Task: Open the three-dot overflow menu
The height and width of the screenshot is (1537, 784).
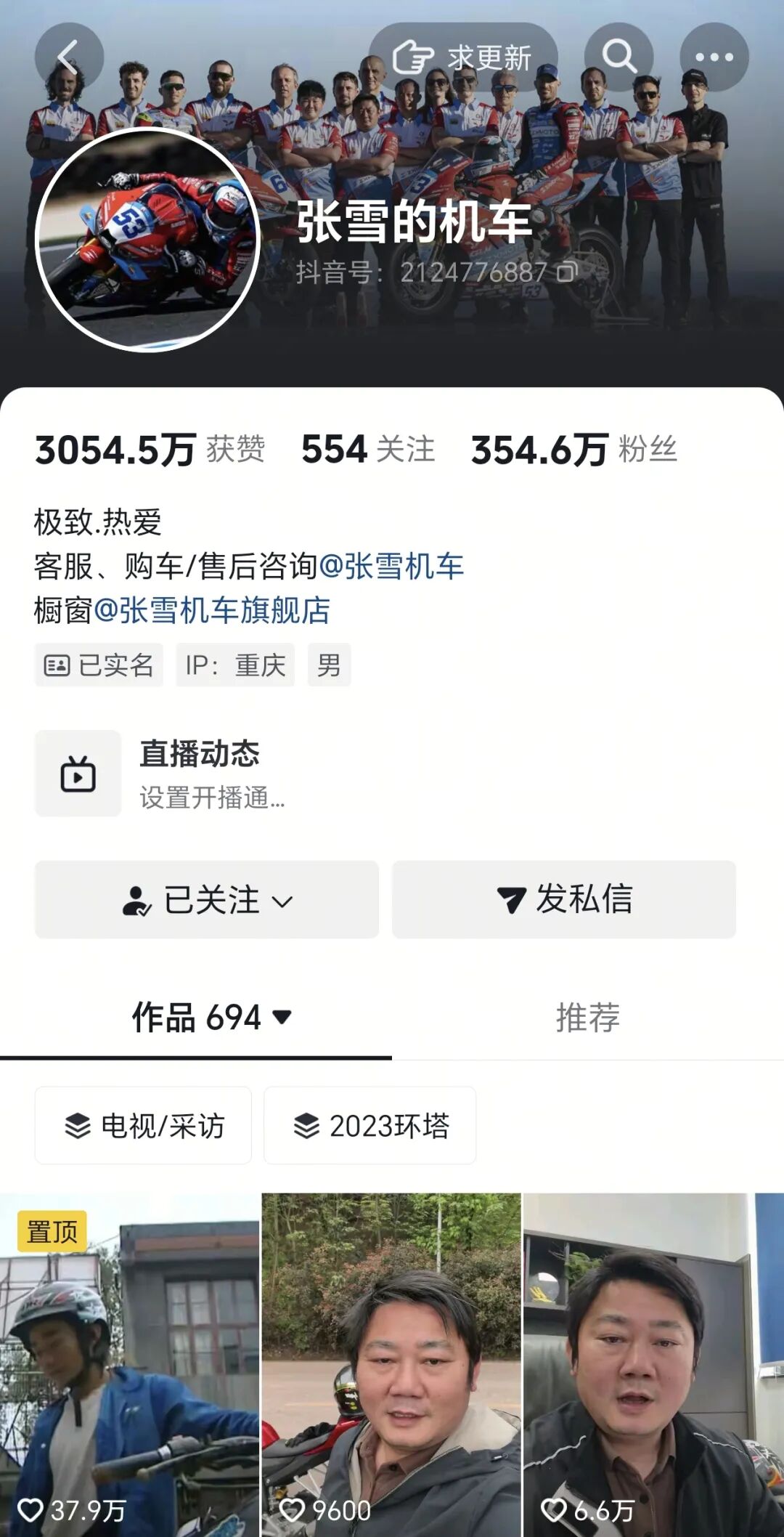Action: tap(714, 57)
